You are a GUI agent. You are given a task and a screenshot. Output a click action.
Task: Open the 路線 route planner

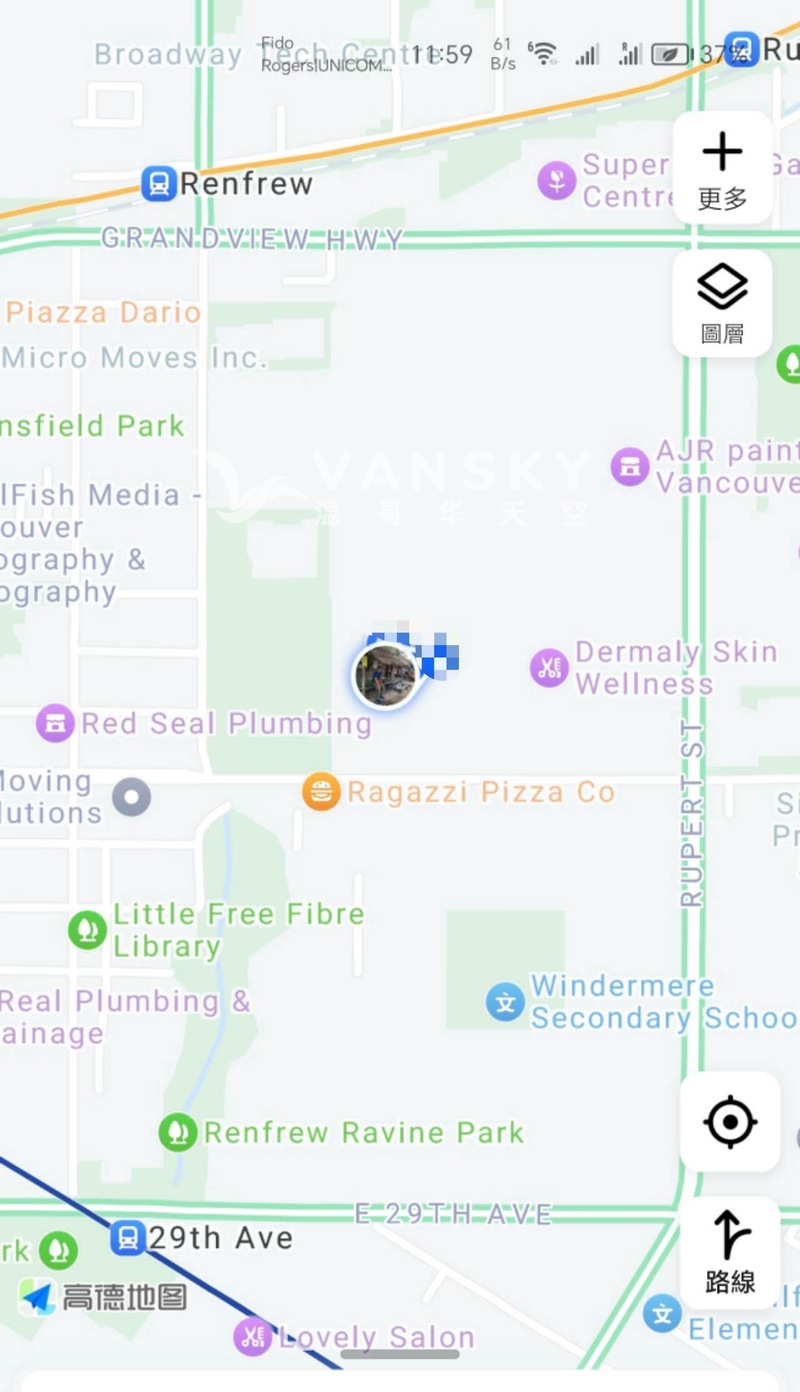click(x=730, y=1252)
